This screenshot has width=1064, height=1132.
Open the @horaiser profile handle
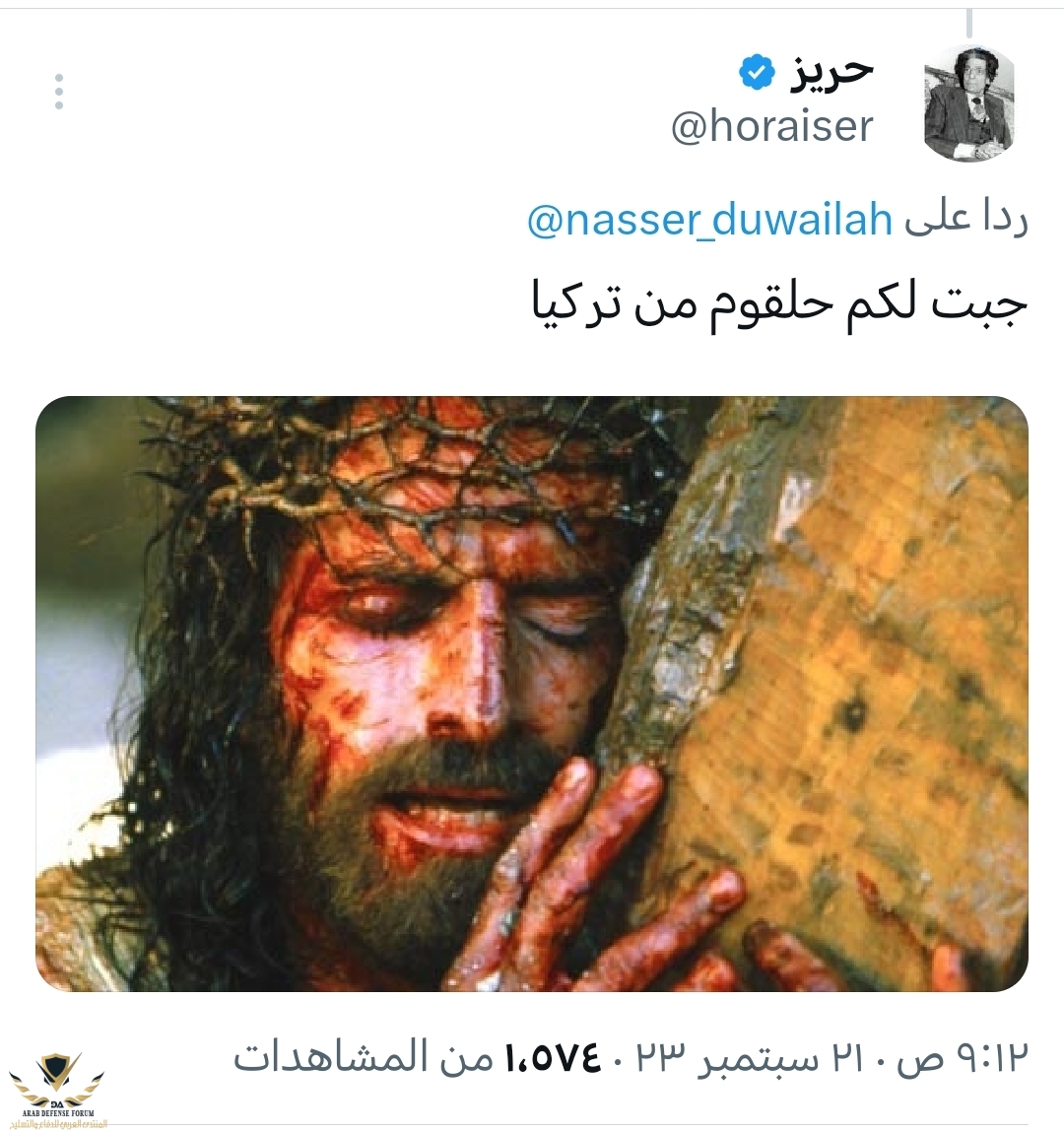coord(771,127)
